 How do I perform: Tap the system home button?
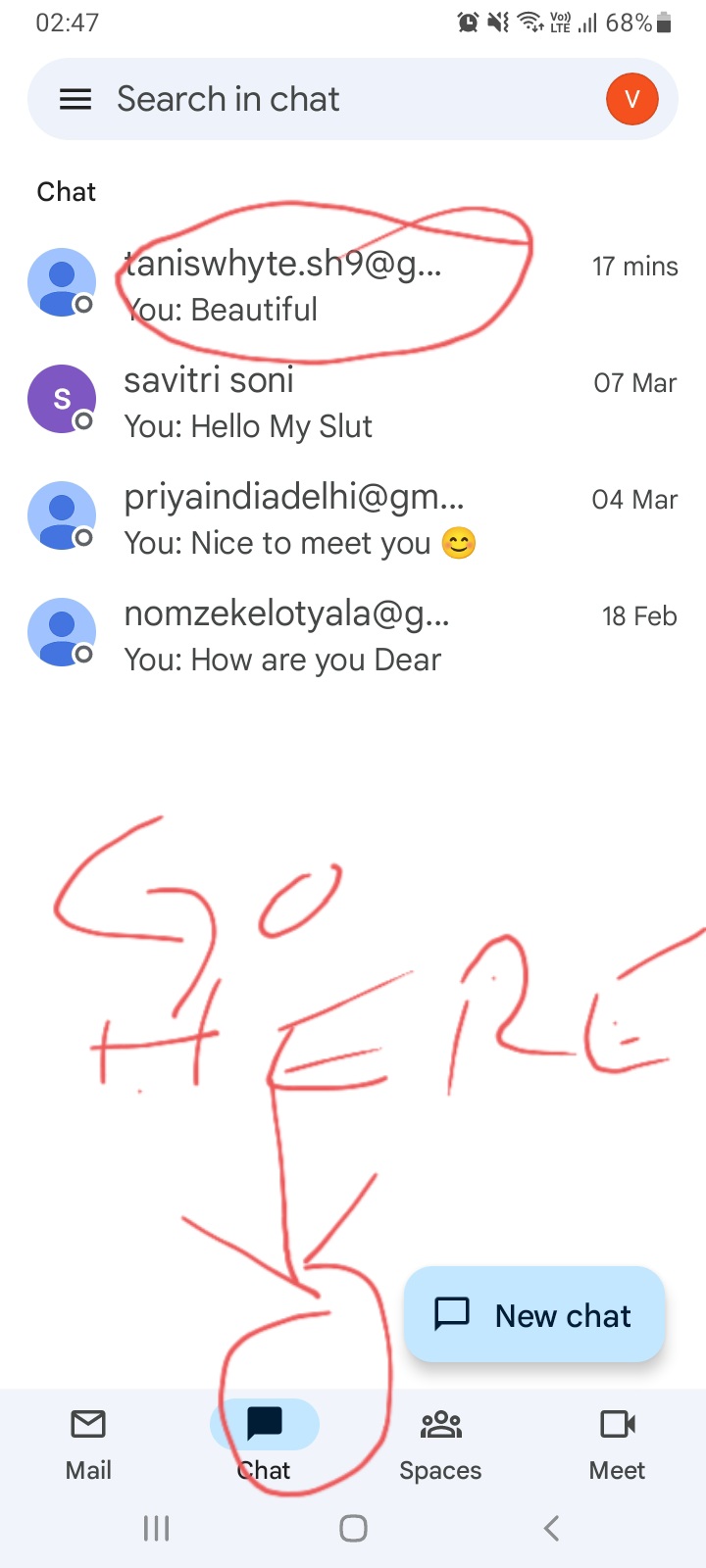(x=353, y=1528)
